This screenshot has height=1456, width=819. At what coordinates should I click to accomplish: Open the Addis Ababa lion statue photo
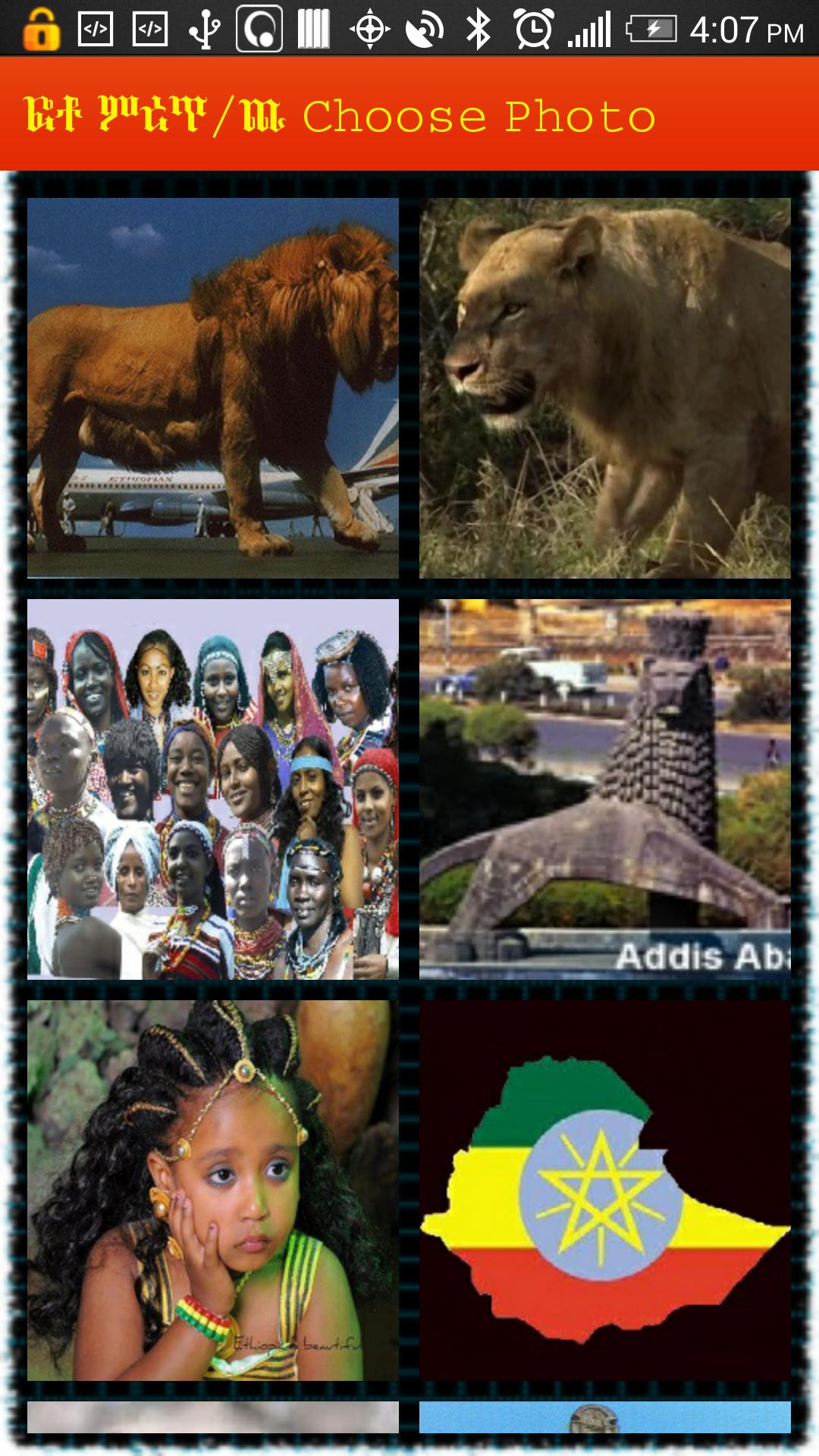pos(604,789)
